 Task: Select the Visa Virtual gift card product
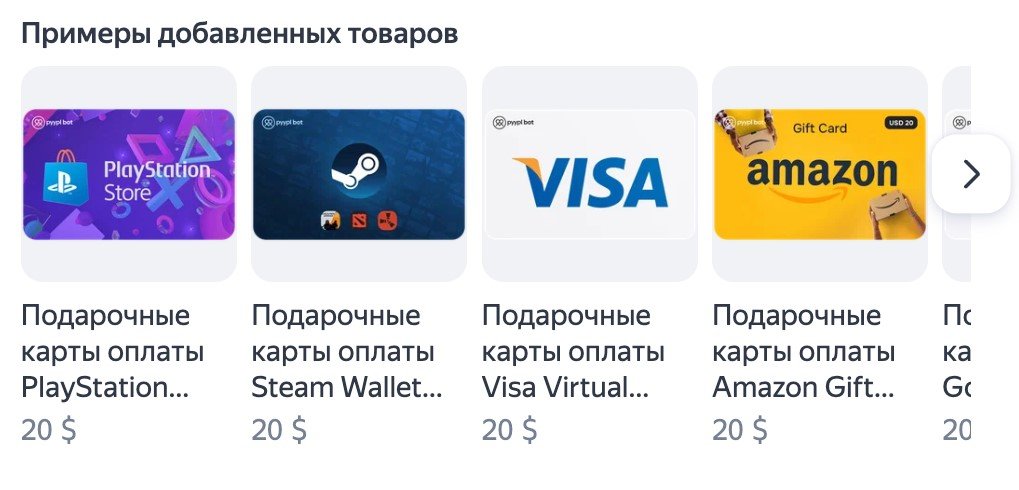(589, 175)
